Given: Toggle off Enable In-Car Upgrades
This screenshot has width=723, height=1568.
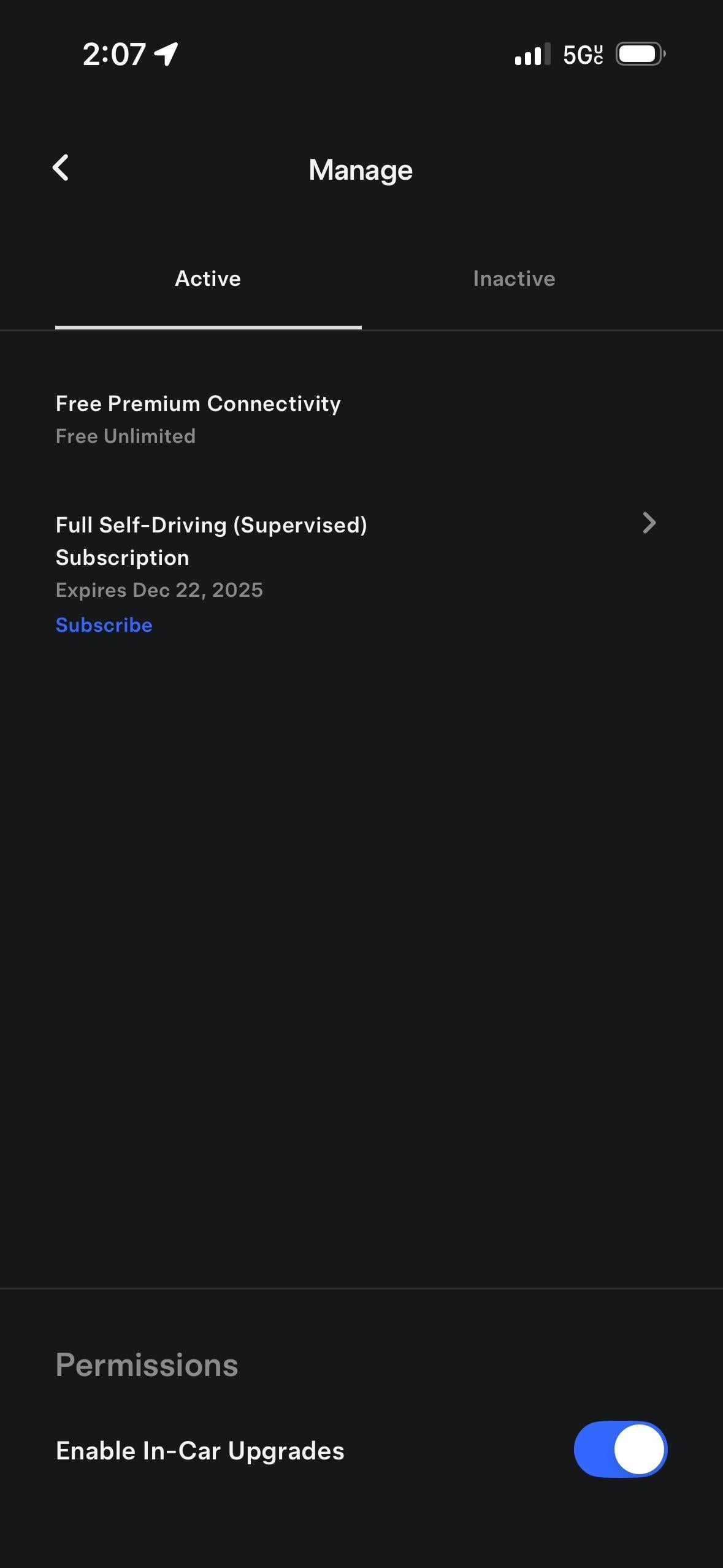Looking at the screenshot, I should [x=620, y=1450].
